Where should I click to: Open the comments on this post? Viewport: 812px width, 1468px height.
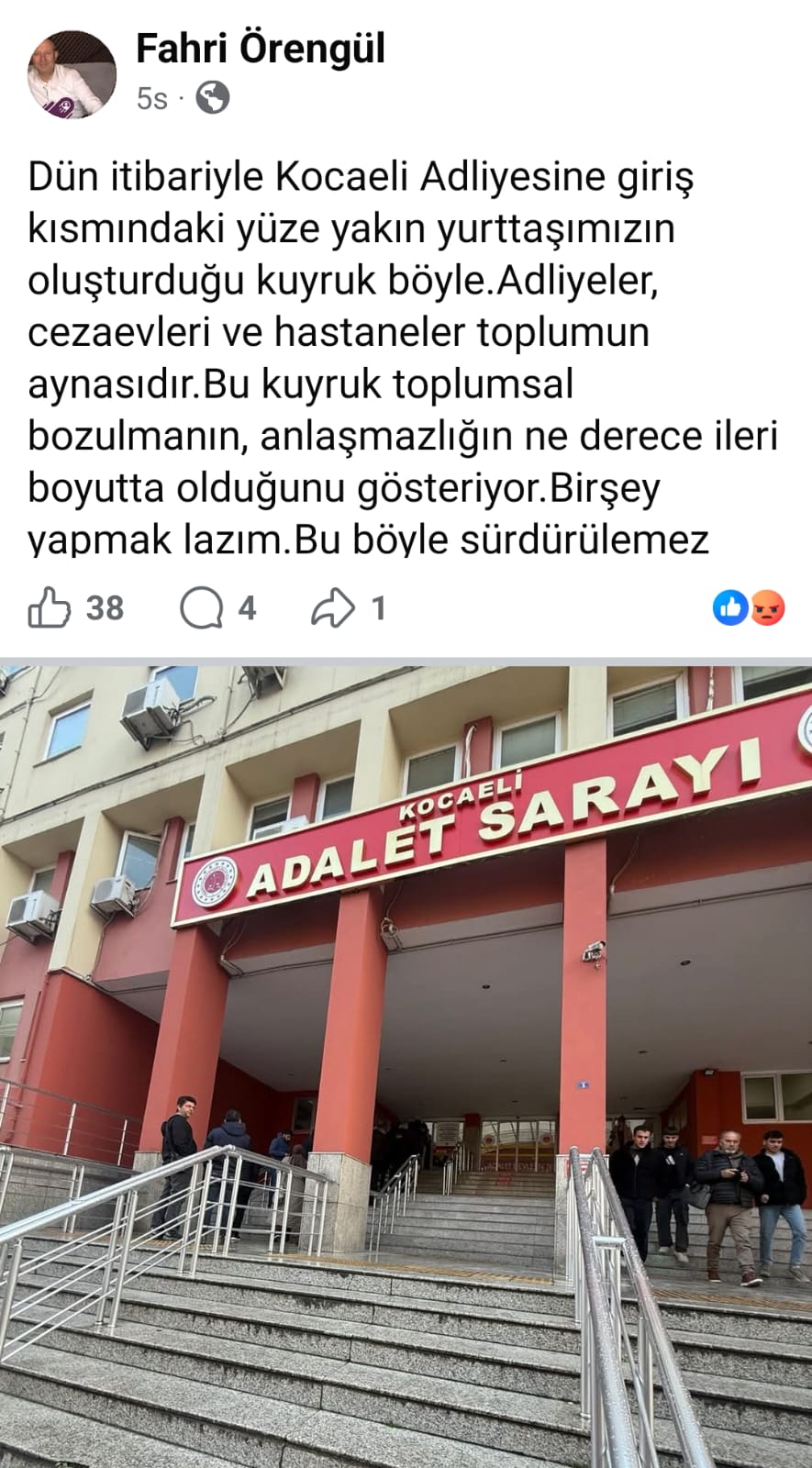point(202,607)
